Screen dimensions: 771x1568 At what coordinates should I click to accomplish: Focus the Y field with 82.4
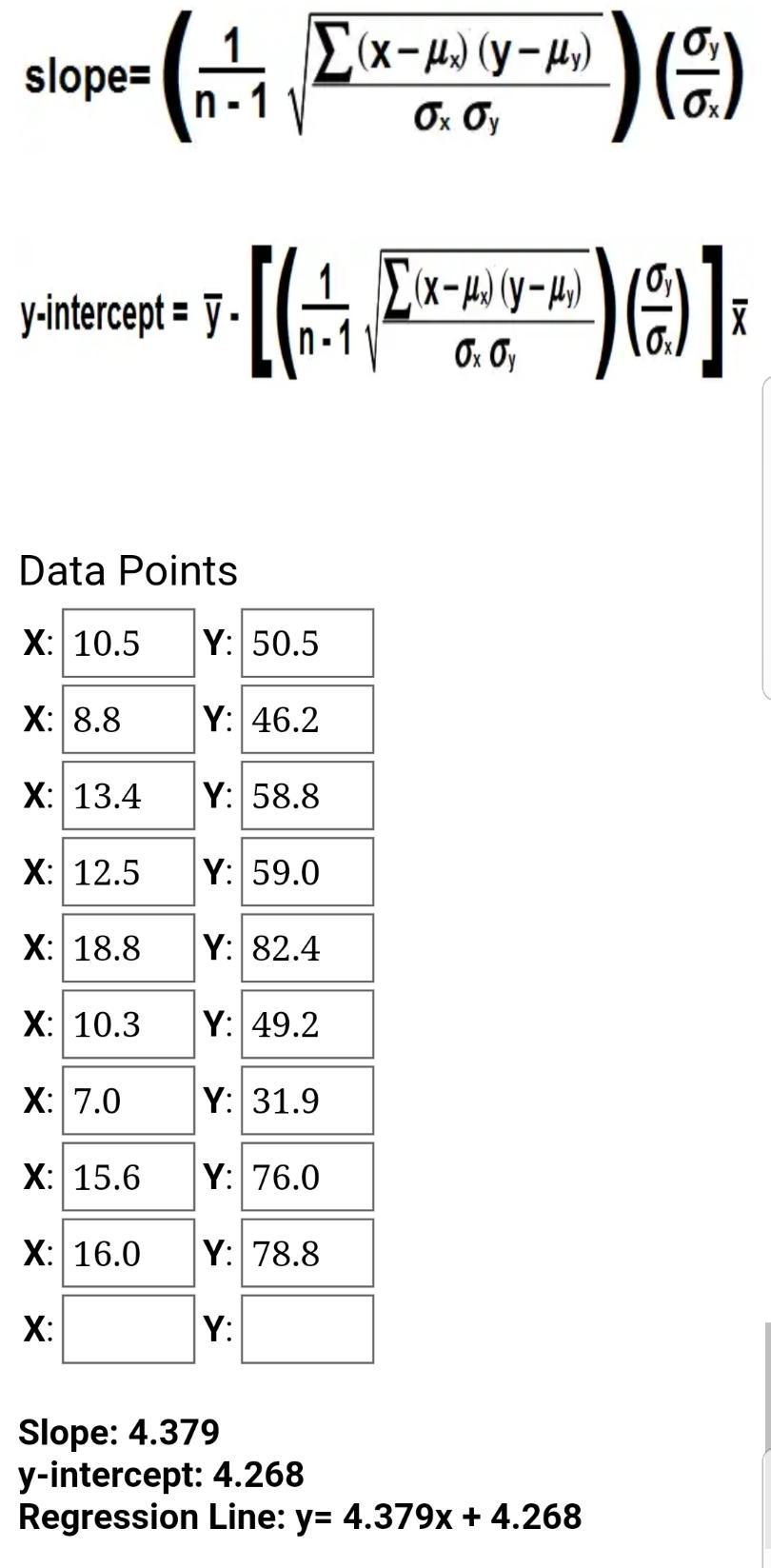[306, 948]
